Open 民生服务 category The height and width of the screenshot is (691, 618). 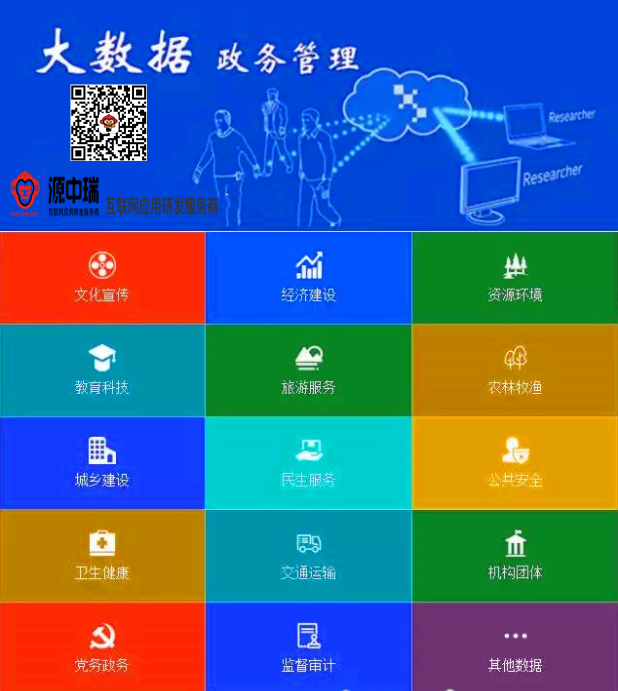[x=308, y=463]
